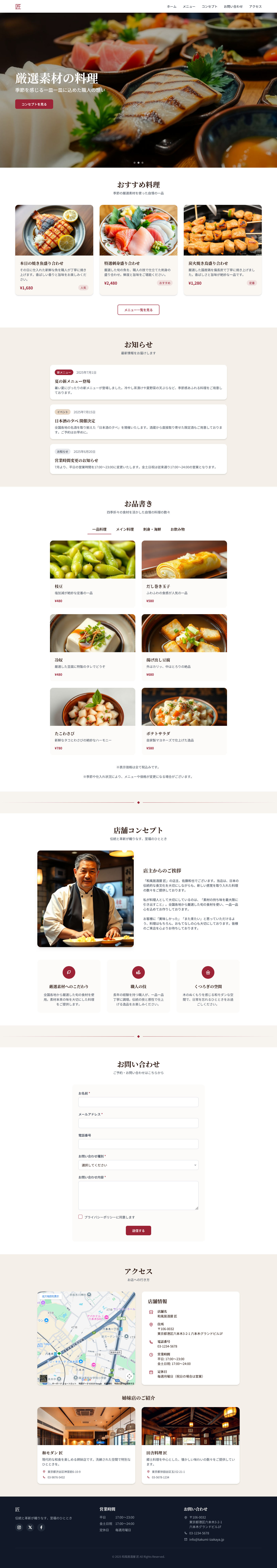Tap the お問い合わせ内容 text area

[138, 1195]
